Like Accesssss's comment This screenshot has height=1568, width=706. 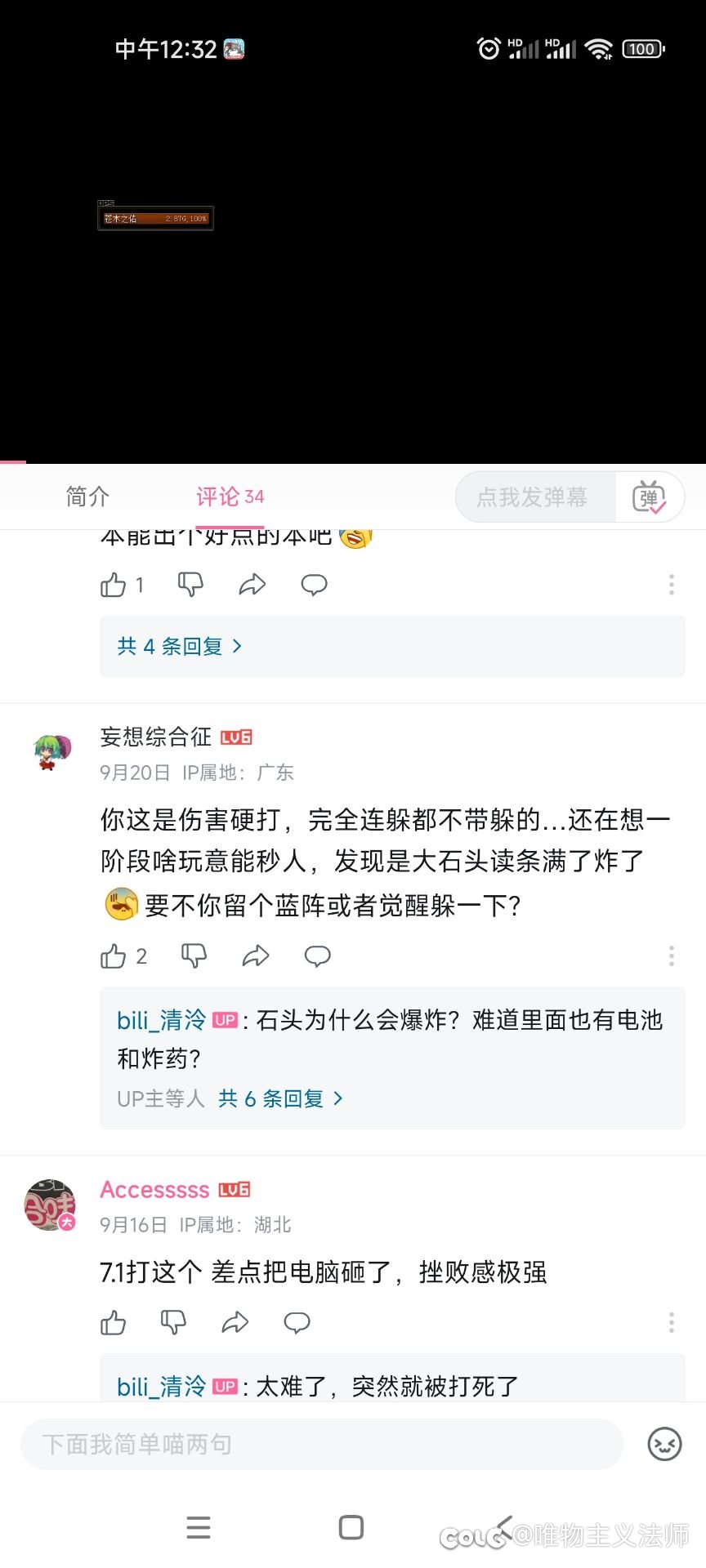(113, 1323)
